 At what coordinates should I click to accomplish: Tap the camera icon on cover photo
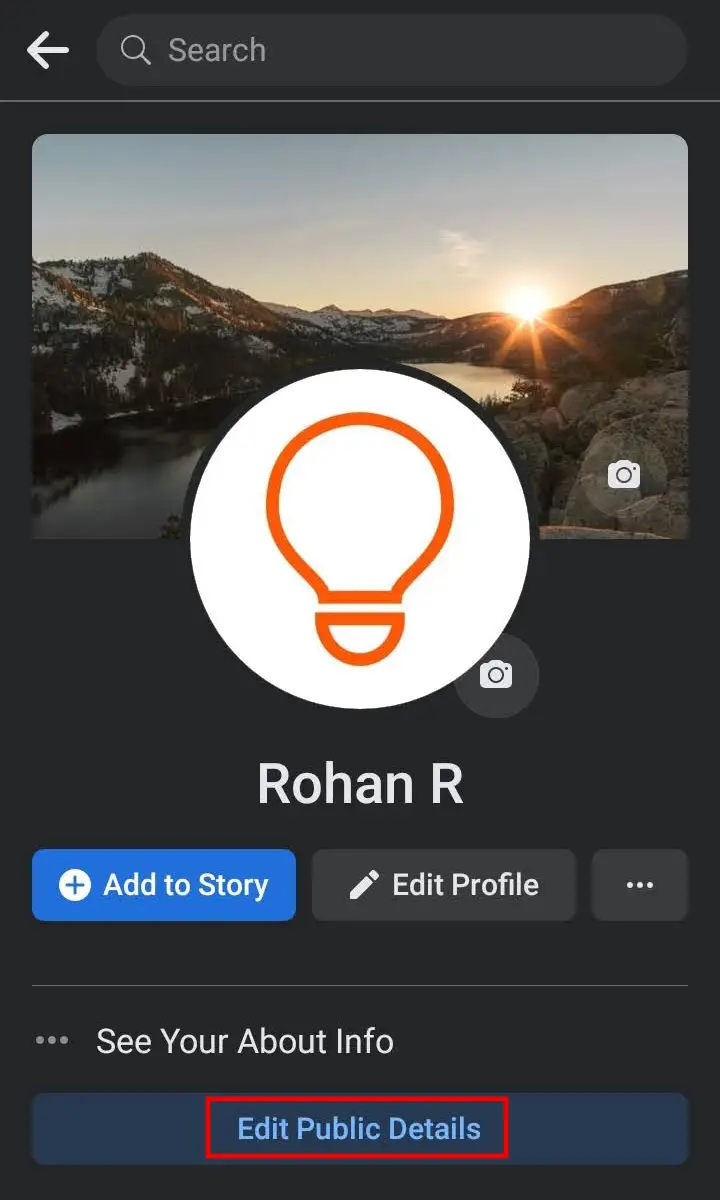tap(624, 474)
